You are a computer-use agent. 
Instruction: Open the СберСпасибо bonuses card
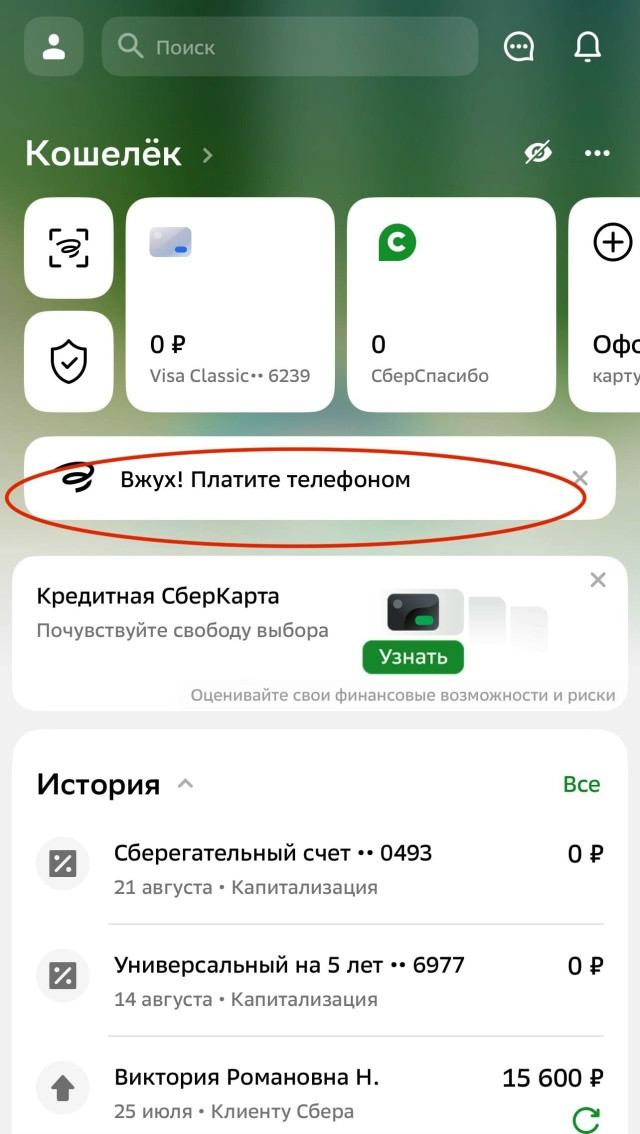[451, 304]
